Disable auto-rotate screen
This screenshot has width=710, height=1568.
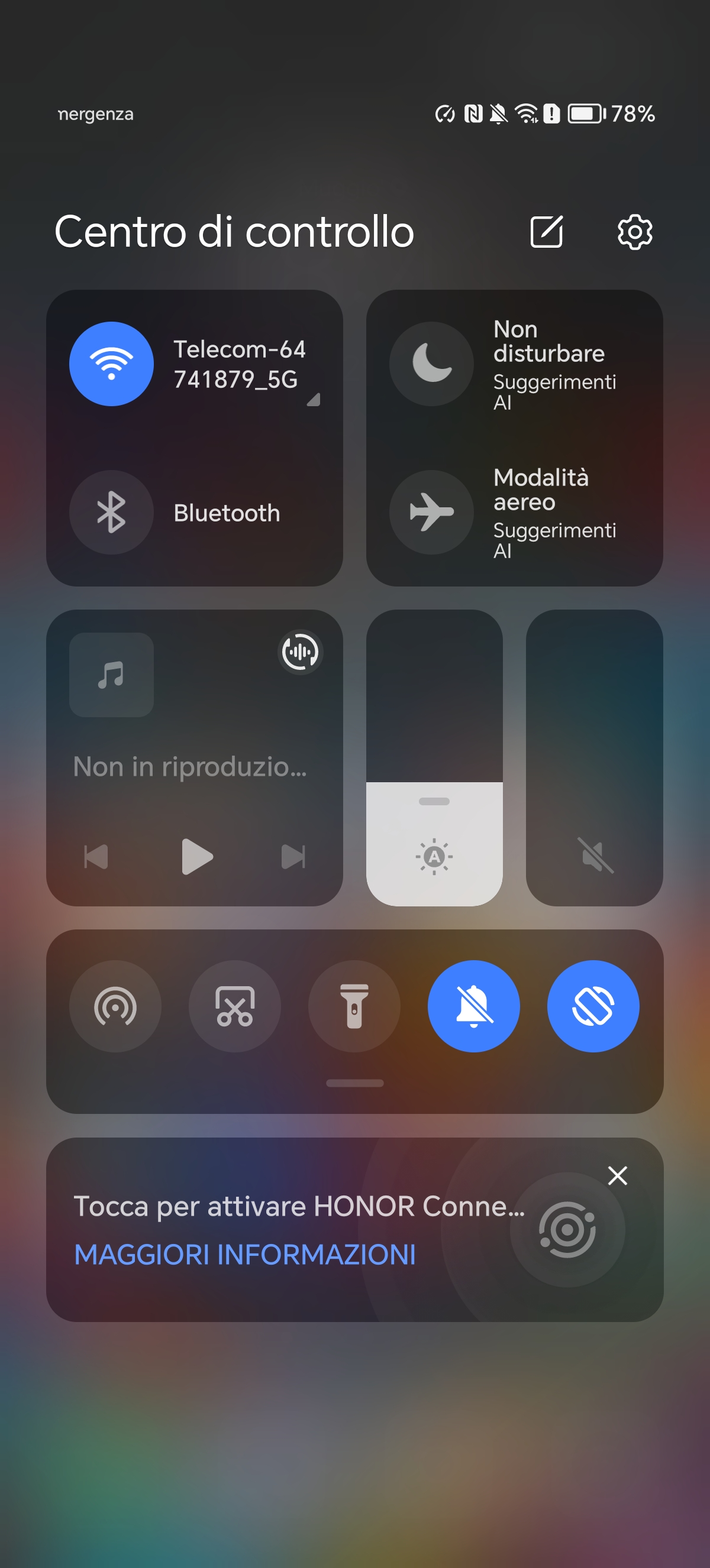pyautogui.click(x=593, y=1006)
